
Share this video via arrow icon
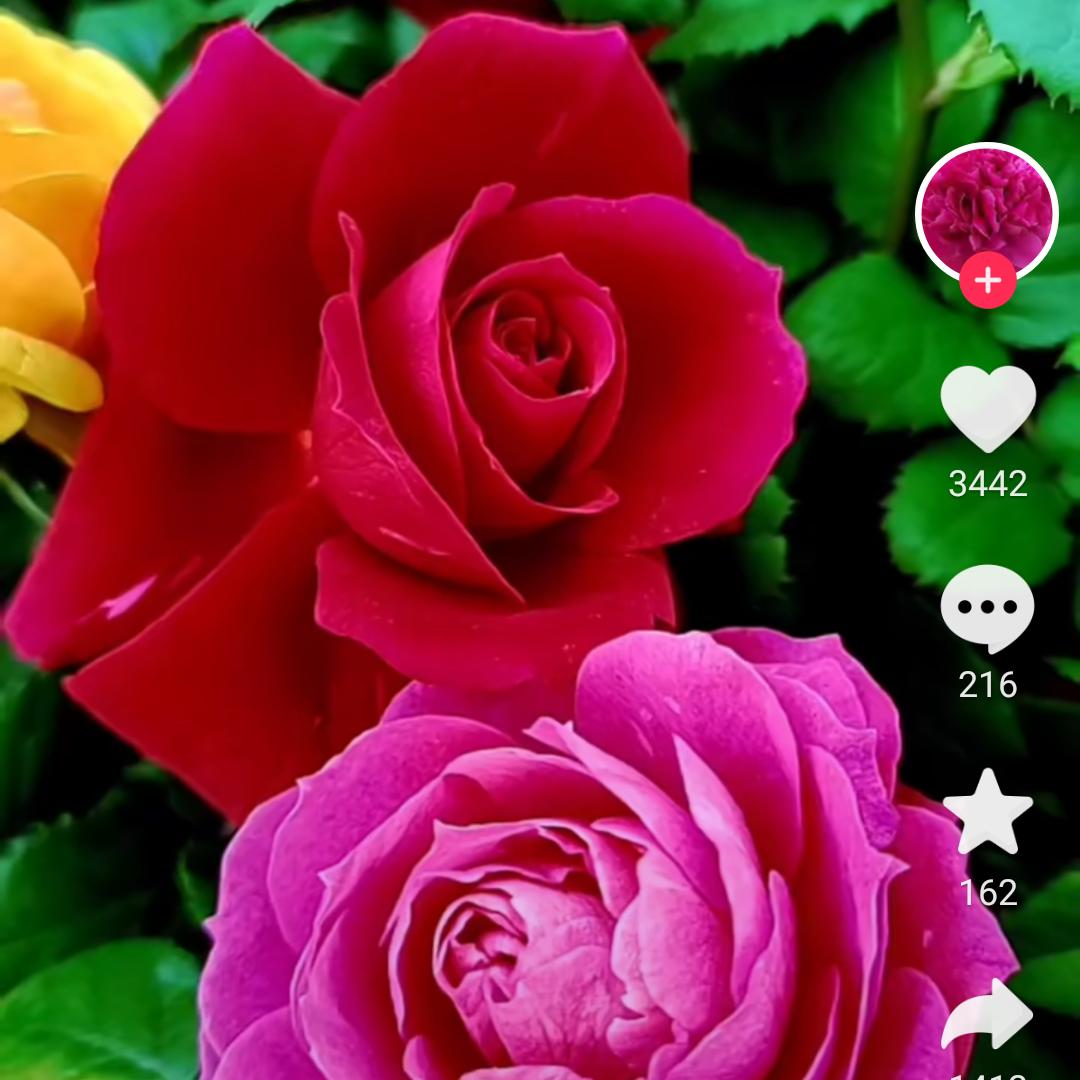point(987,1016)
